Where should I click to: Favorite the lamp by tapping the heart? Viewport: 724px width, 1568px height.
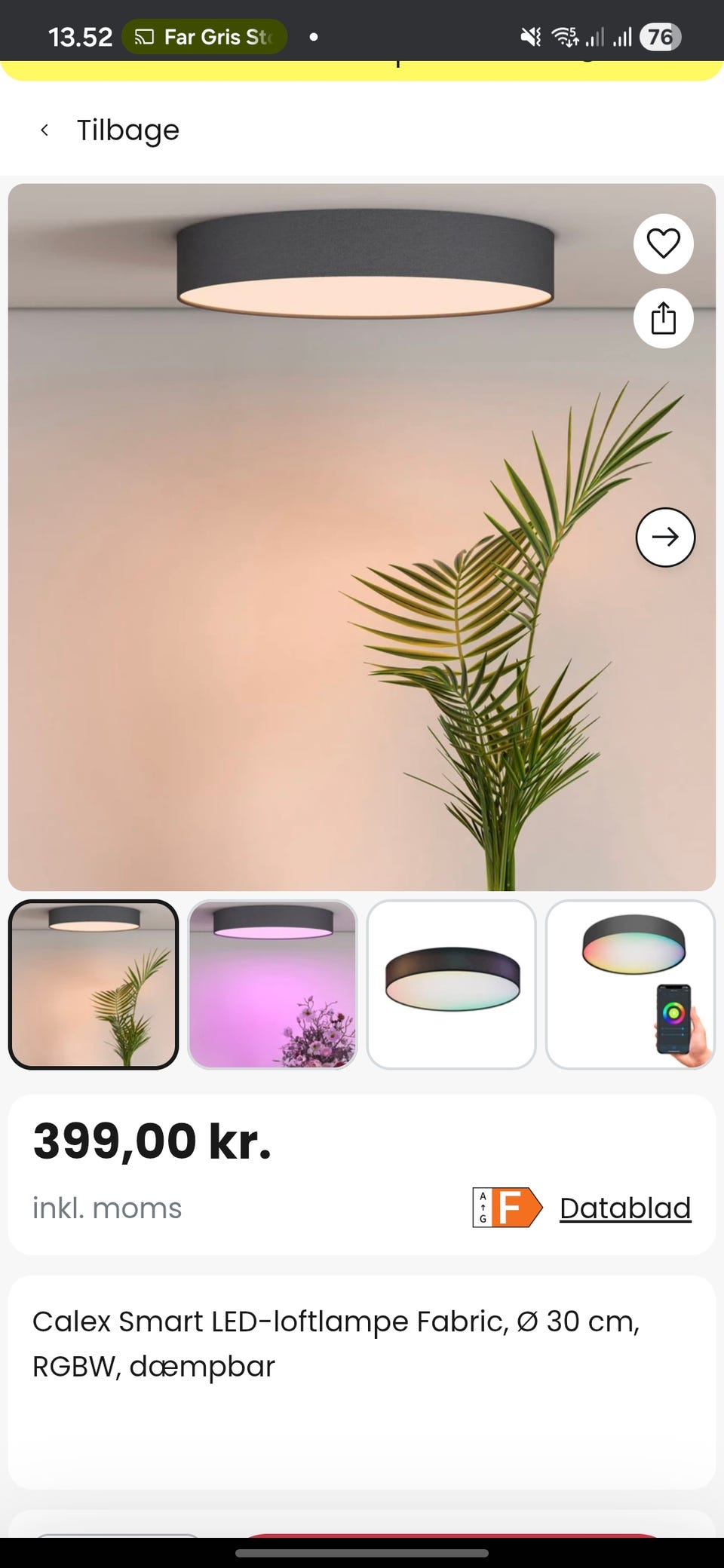coord(663,243)
